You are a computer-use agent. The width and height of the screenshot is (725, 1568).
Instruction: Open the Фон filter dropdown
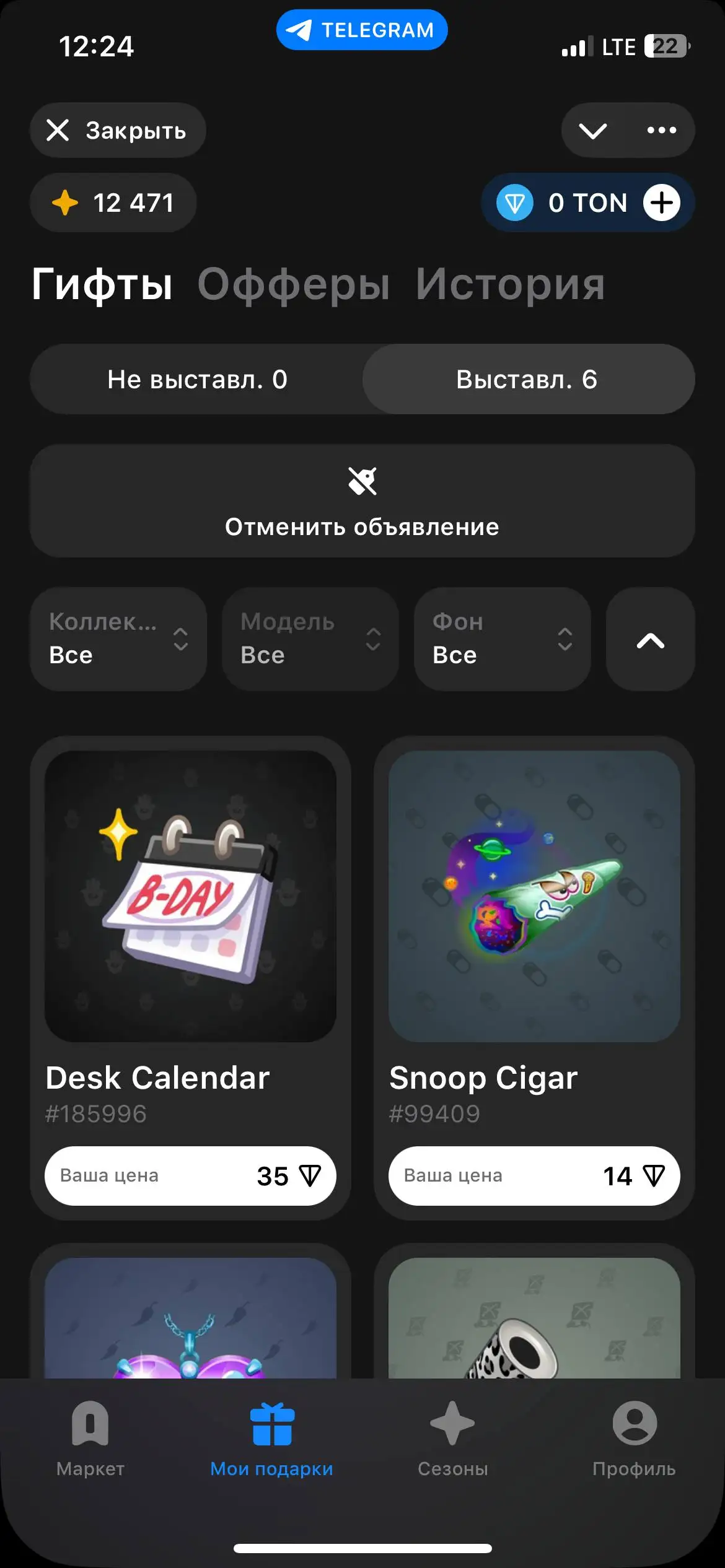(x=502, y=639)
